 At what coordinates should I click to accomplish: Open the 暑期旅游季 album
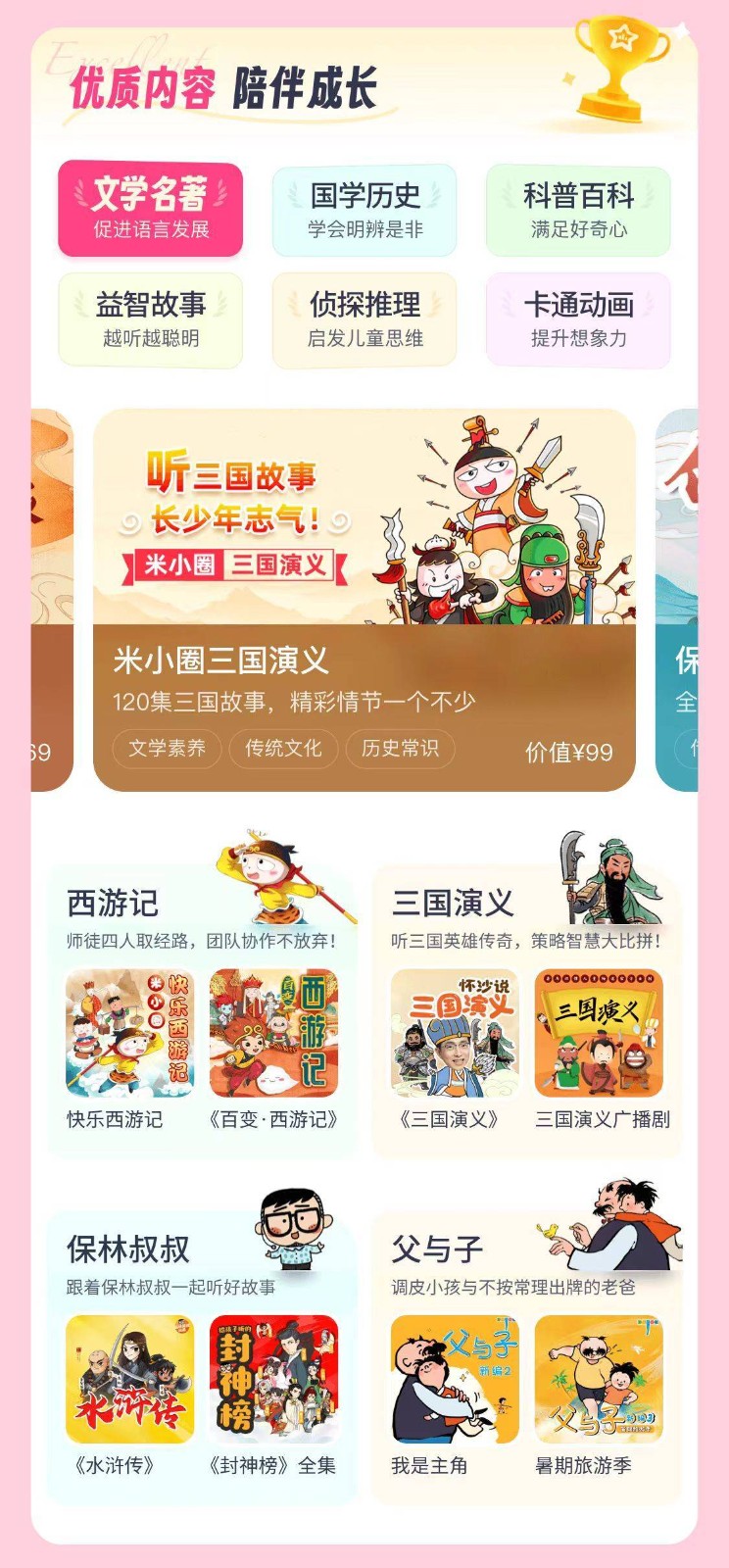pyautogui.click(x=599, y=1379)
